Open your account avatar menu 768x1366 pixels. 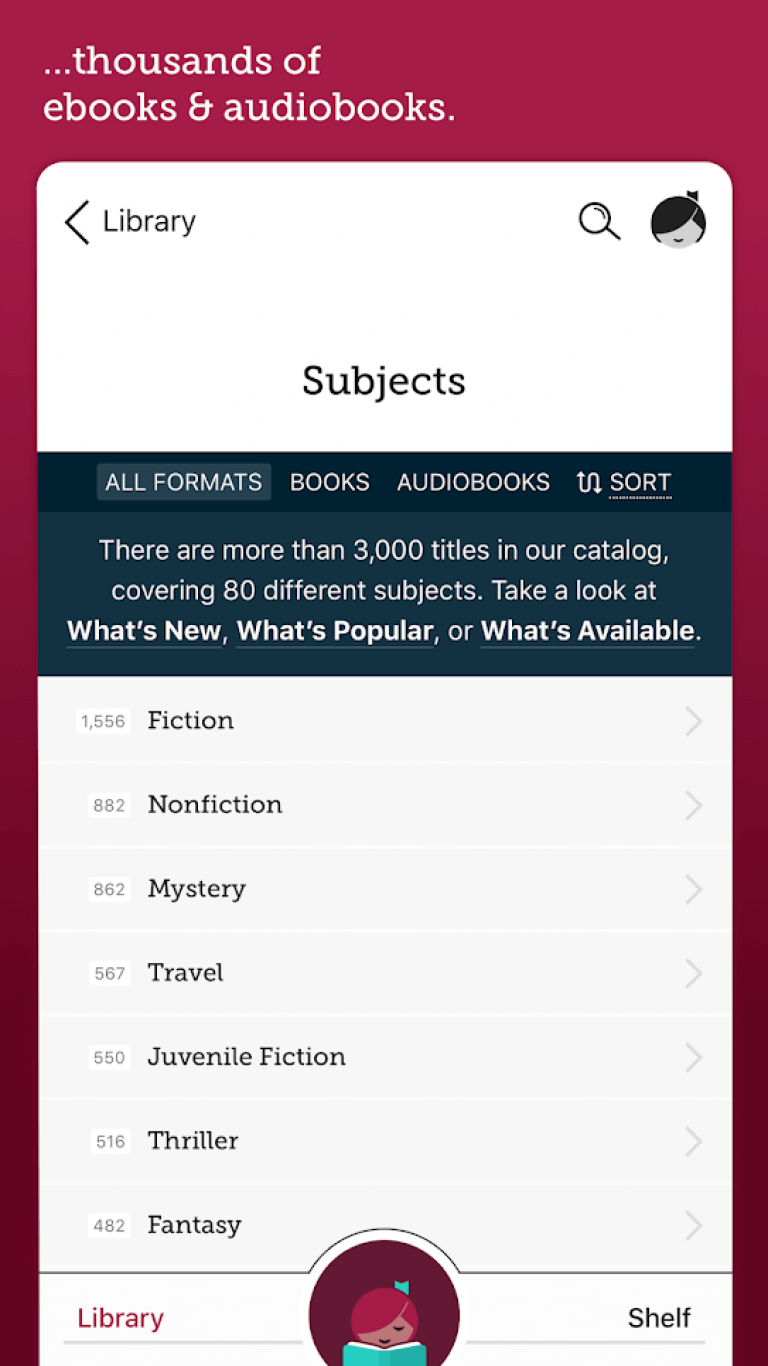point(678,222)
